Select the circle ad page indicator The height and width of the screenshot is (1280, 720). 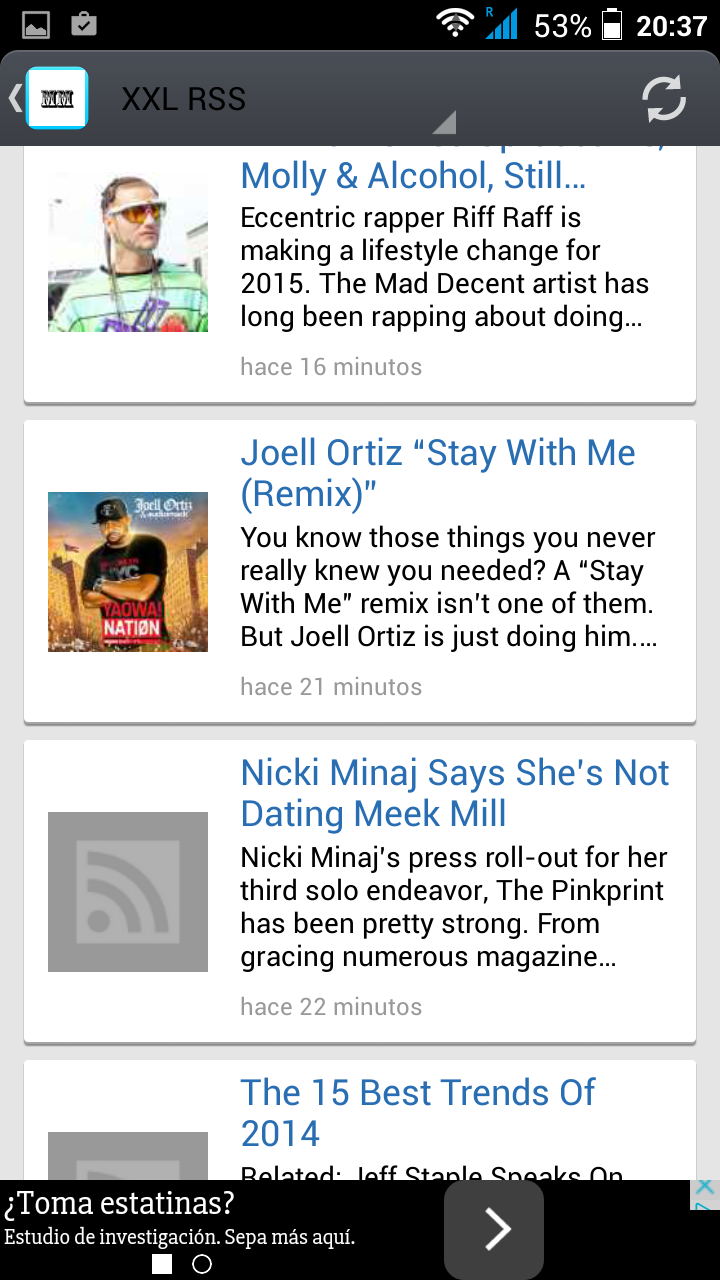tap(202, 1264)
